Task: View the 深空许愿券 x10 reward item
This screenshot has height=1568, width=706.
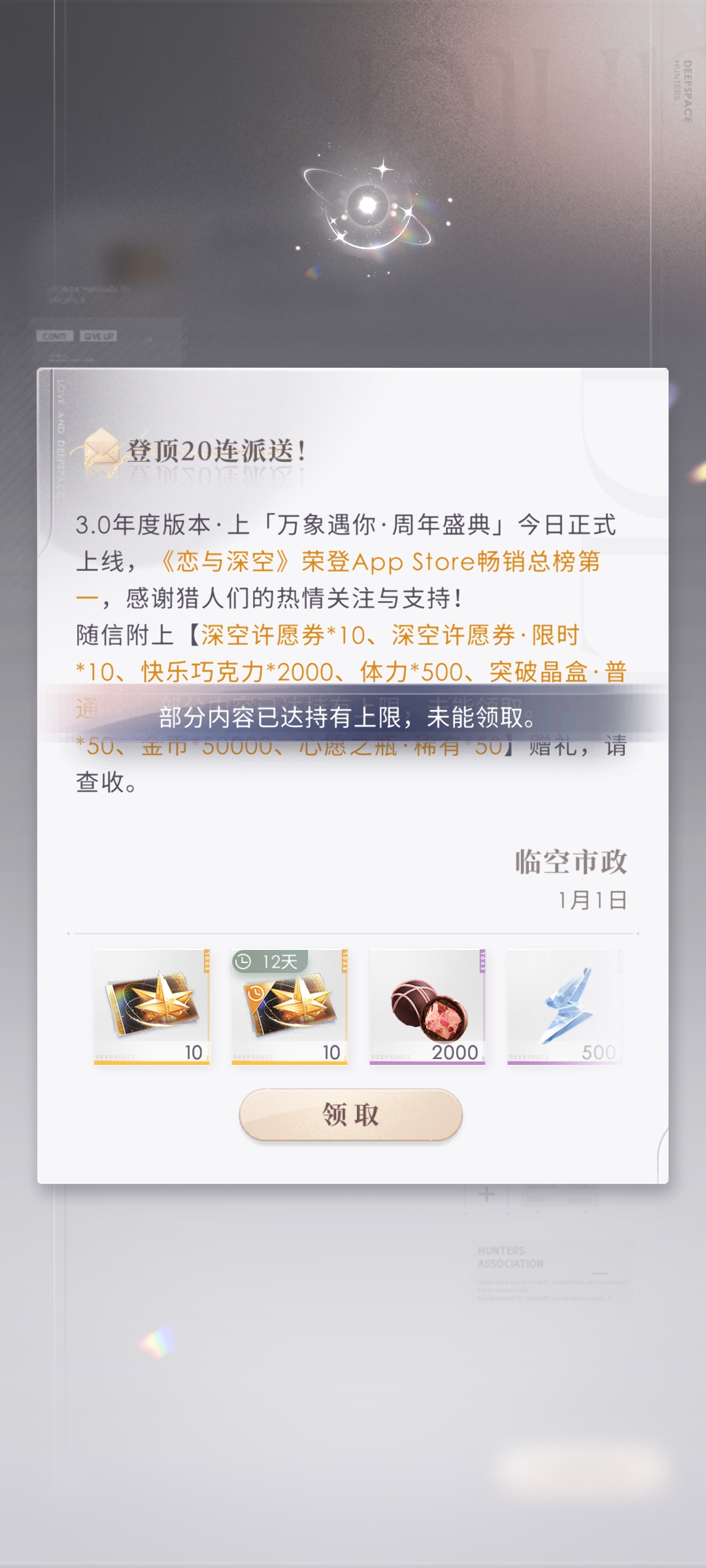Action: point(152,1007)
